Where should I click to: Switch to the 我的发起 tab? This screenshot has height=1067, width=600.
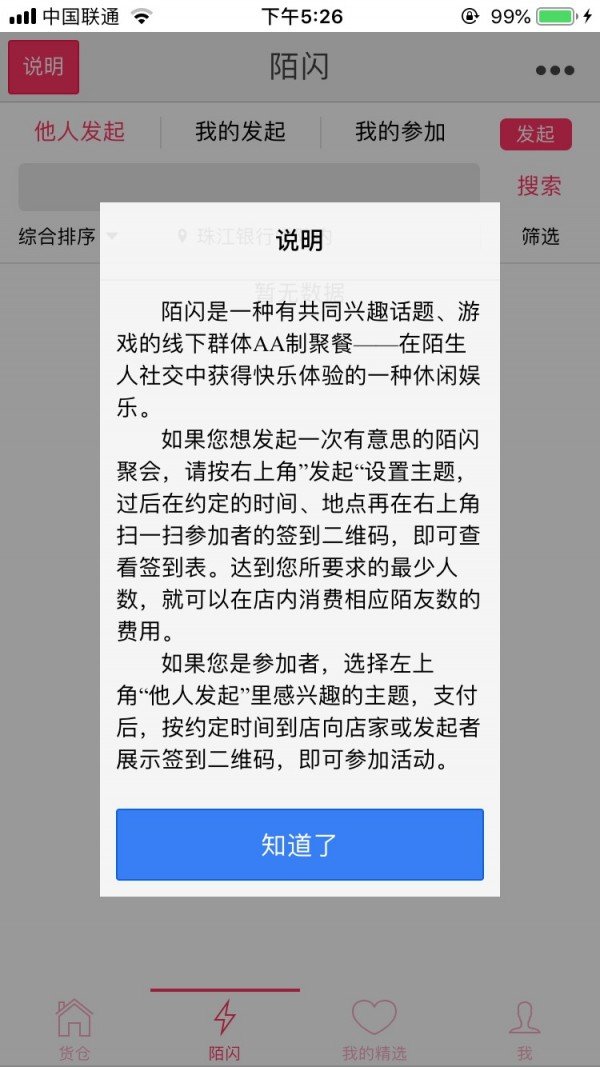[240, 132]
